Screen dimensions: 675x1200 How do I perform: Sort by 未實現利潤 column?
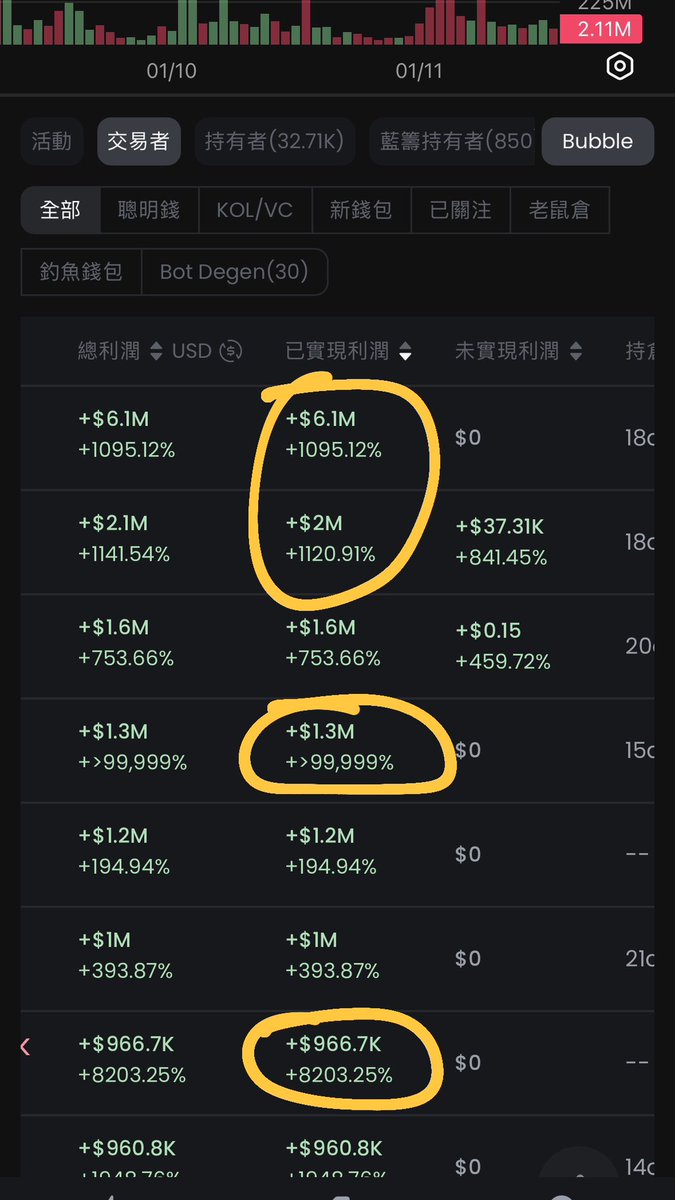coord(519,351)
